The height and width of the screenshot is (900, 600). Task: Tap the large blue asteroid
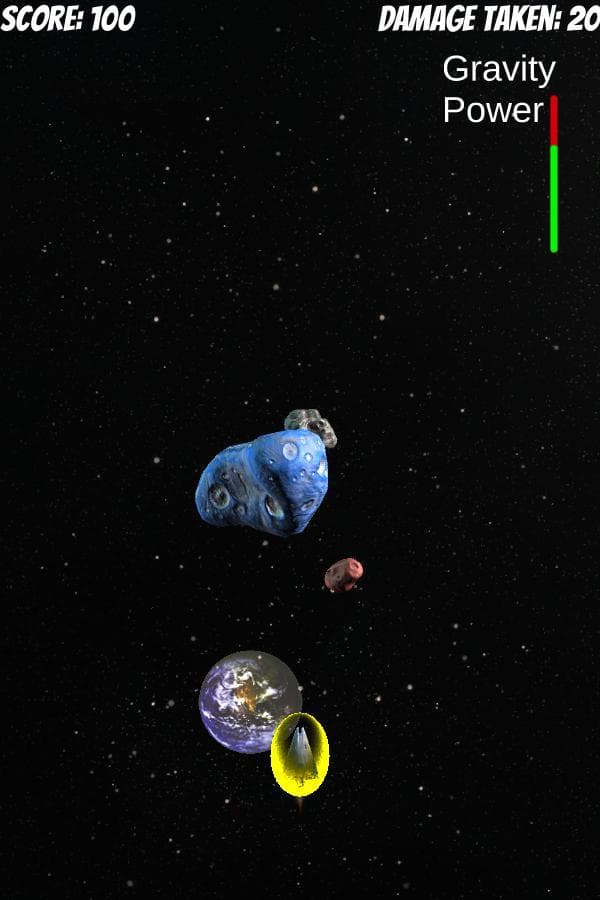(x=262, y=482)
